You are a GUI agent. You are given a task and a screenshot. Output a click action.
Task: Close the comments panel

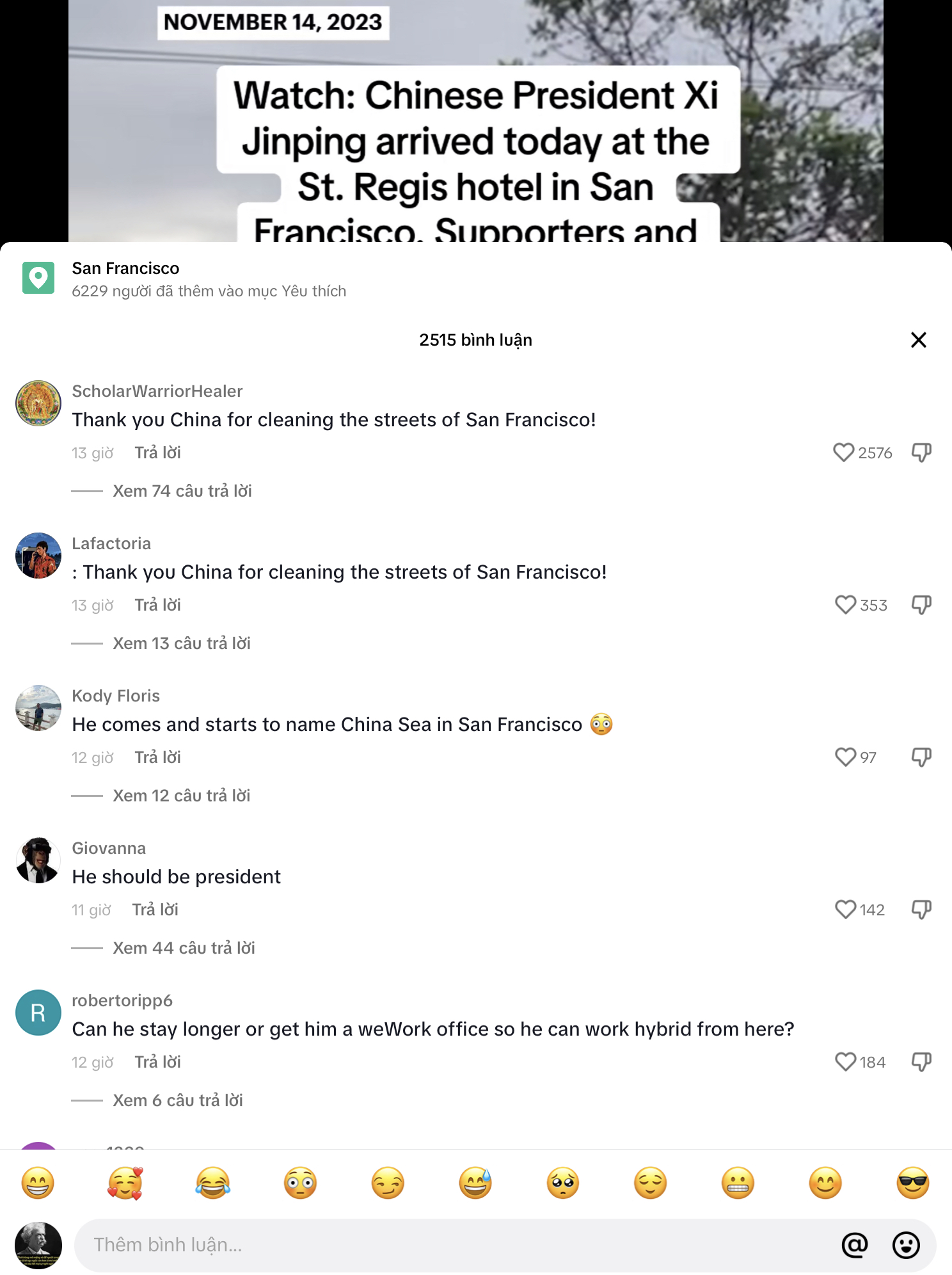pos(918,340)
